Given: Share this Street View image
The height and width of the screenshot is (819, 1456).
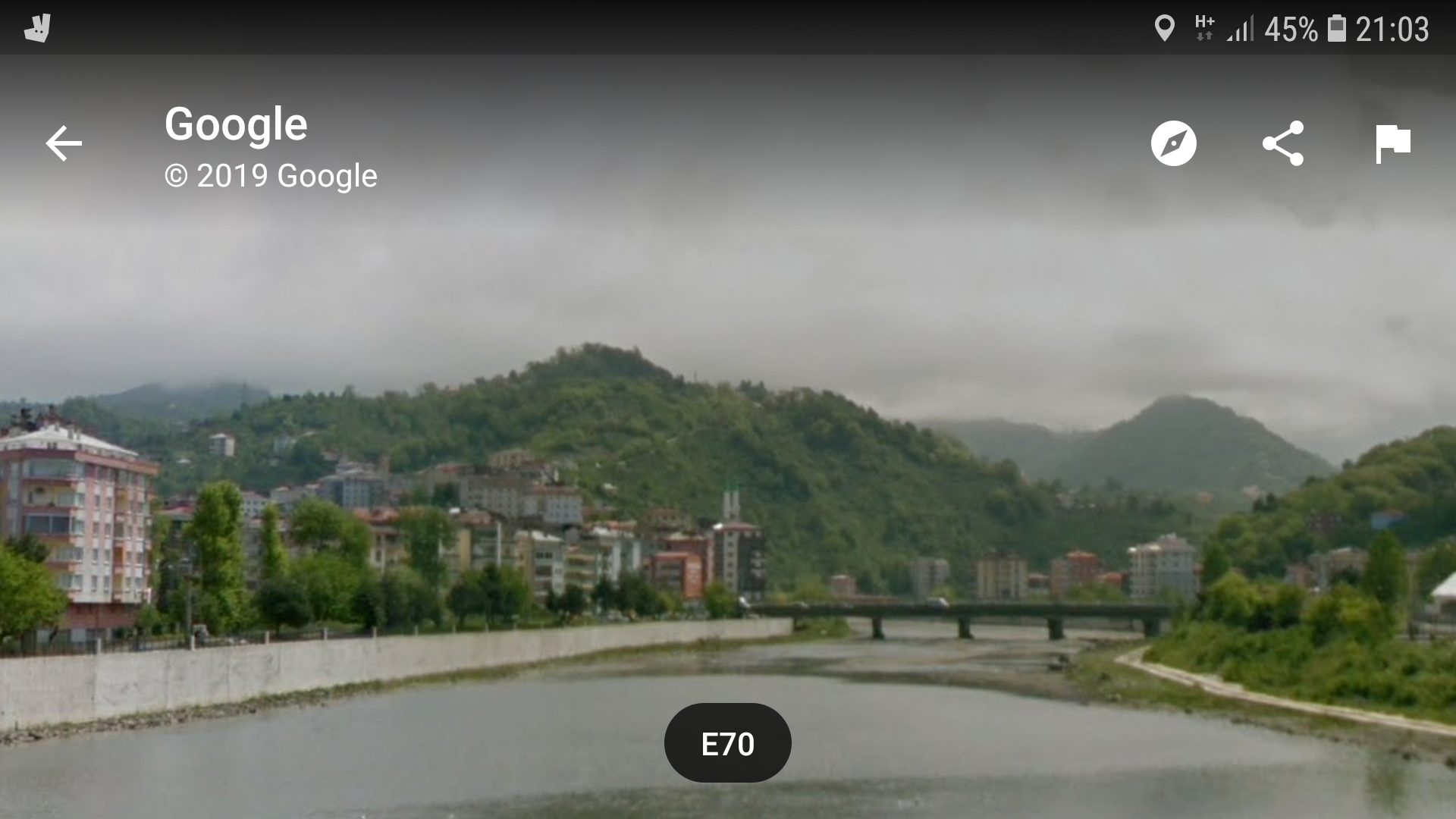Looking at the screenshot, I should pos(1282,143).
